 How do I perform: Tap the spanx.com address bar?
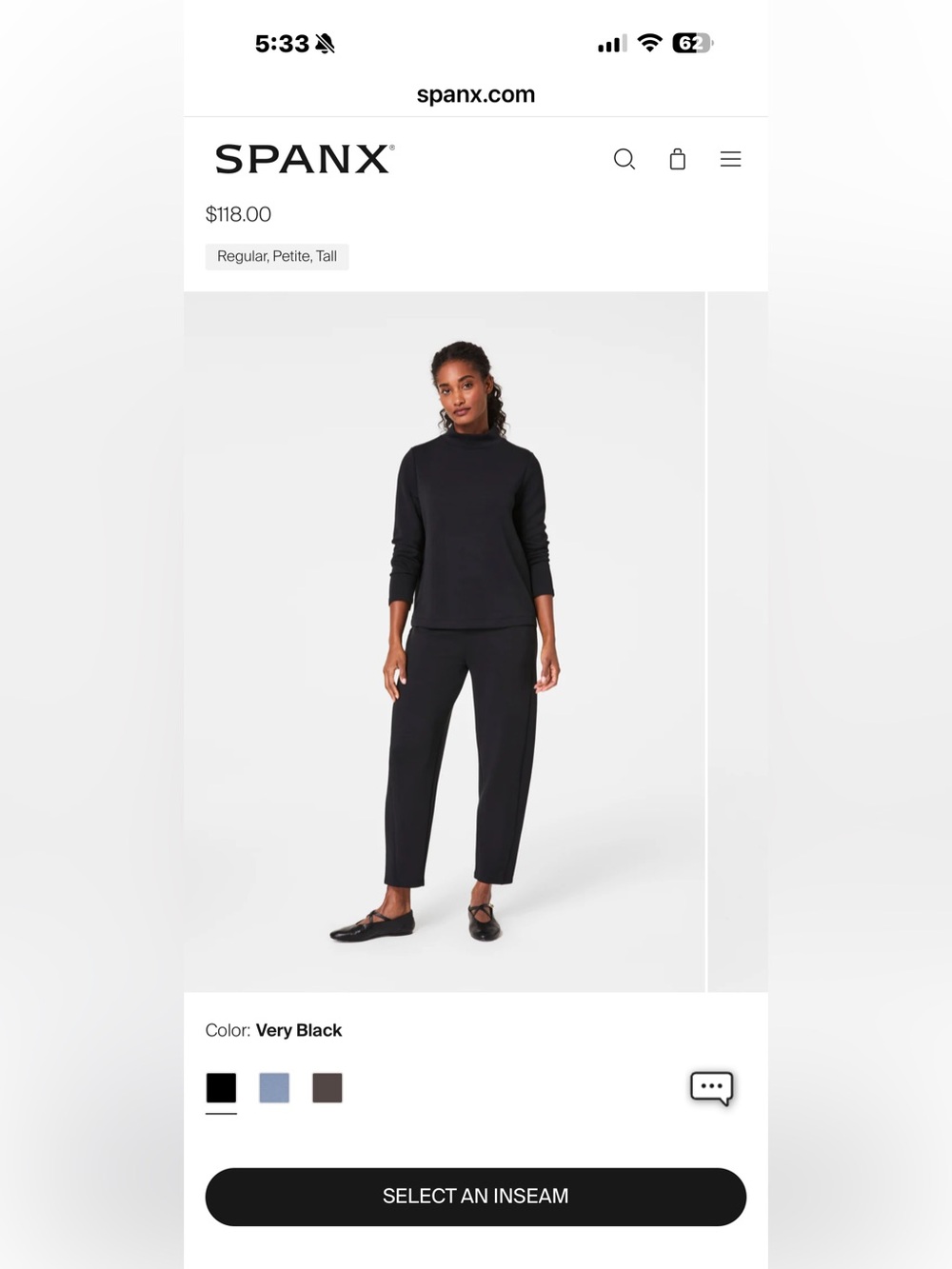pyautogui.click(x=476, y=94)
